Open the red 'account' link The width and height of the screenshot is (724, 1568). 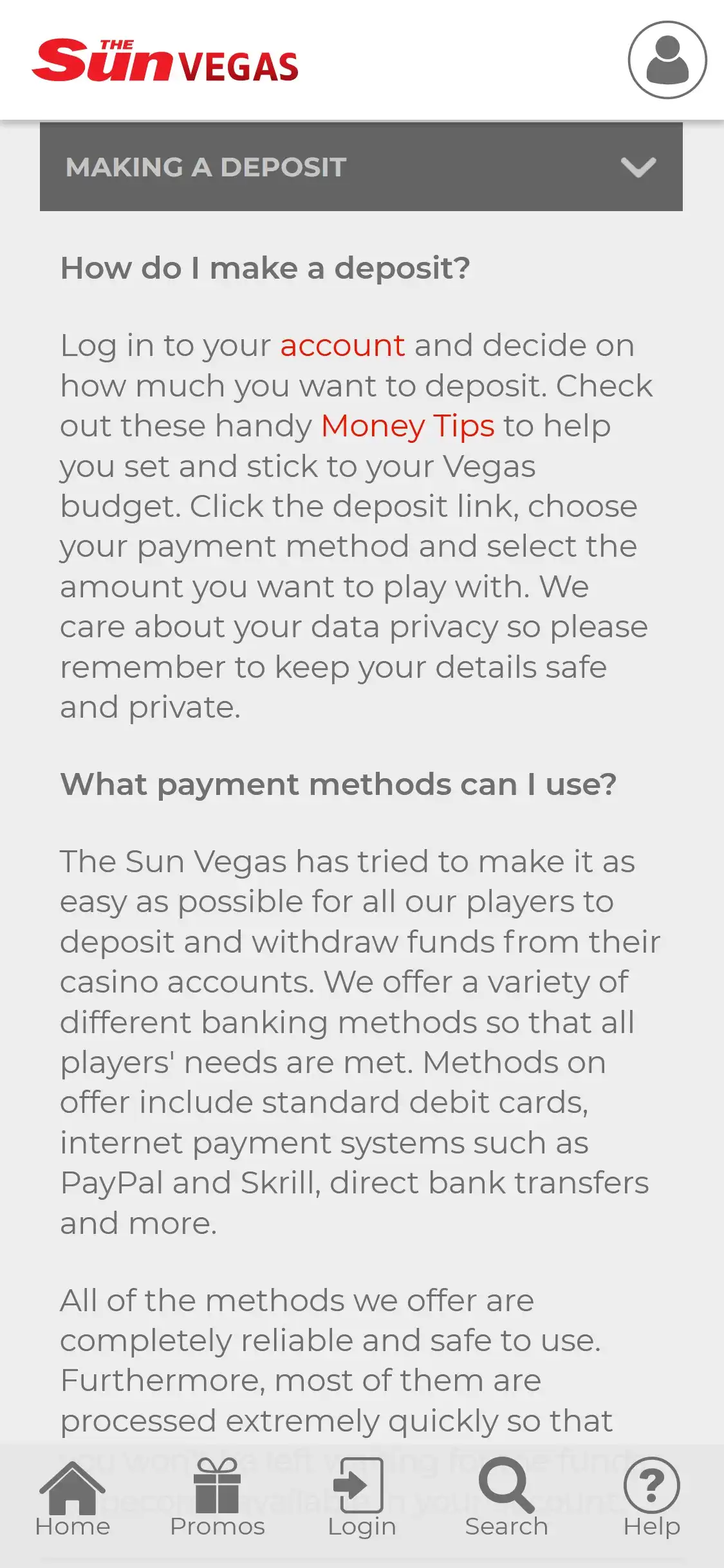(342, 346)
